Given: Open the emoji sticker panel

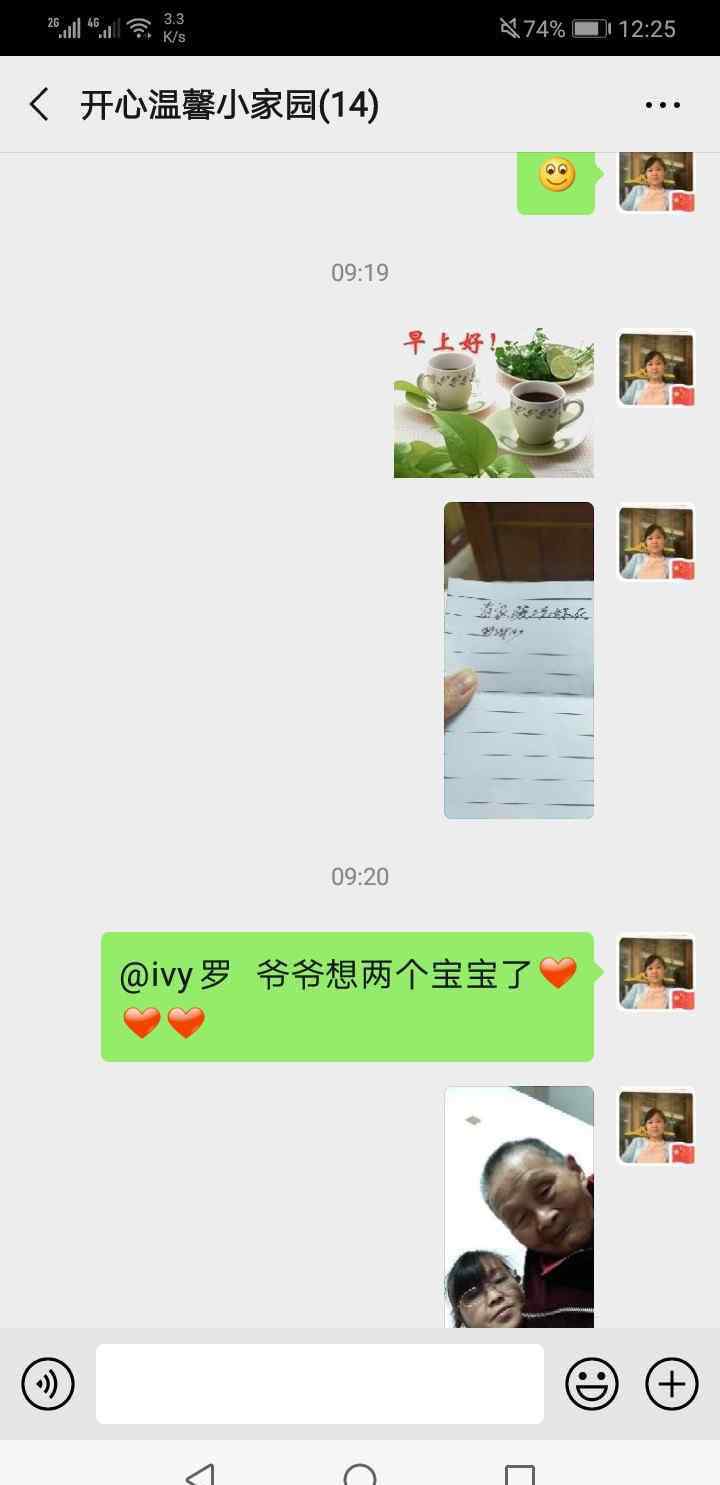Looking at the screenshot, I should click(592, 1384).
